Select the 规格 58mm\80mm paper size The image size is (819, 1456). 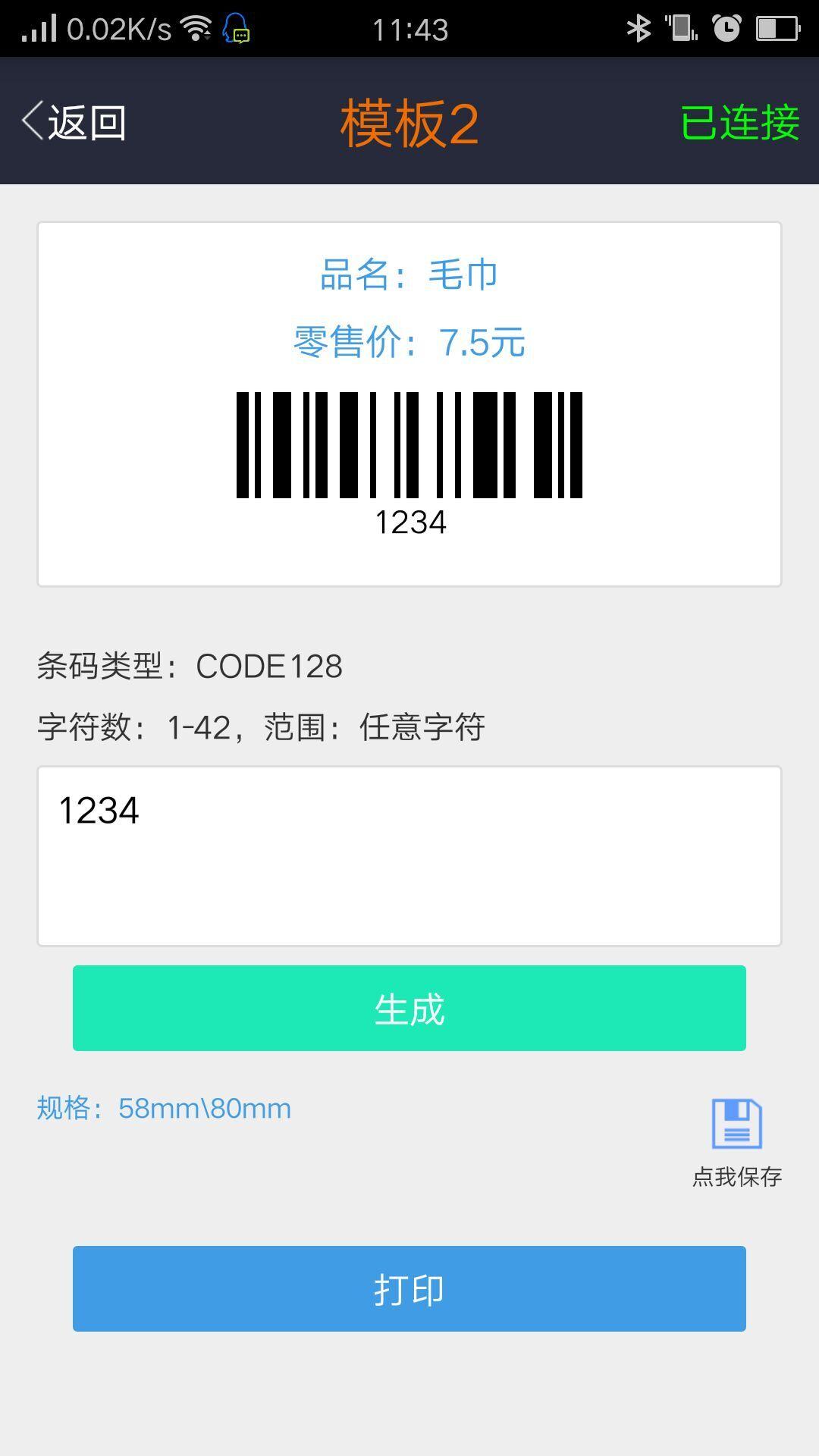point(164,1109)
